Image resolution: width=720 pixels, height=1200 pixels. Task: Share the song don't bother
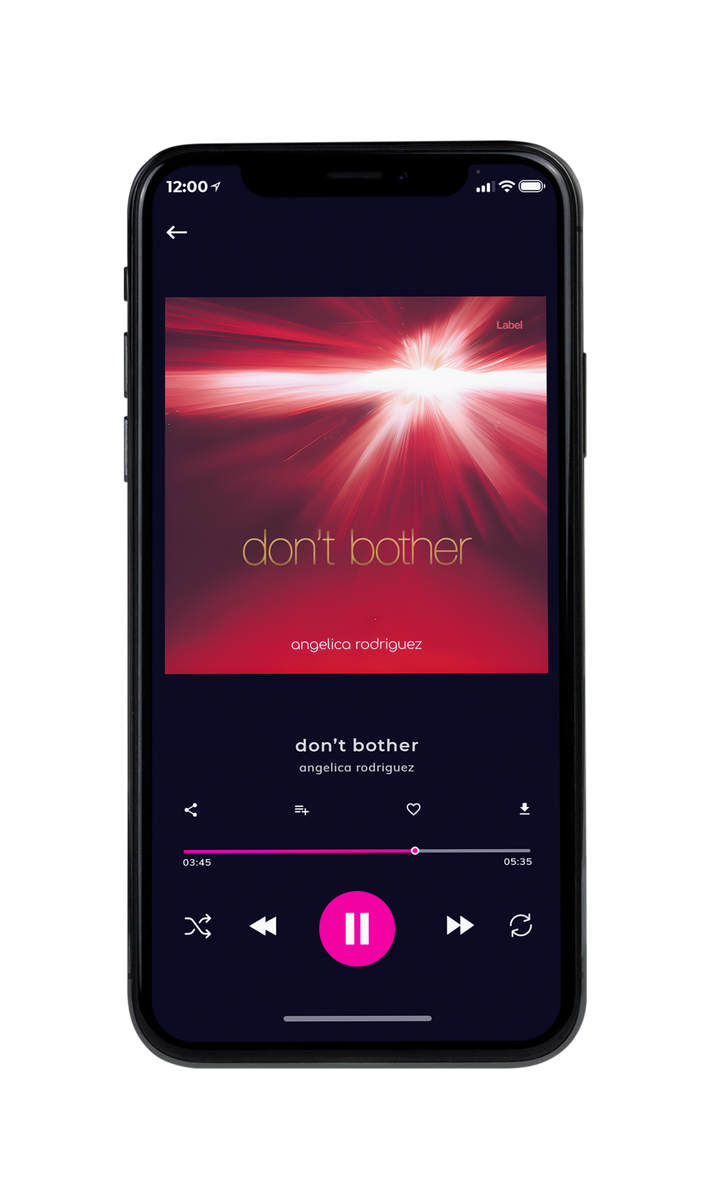[x=191, y=810]
